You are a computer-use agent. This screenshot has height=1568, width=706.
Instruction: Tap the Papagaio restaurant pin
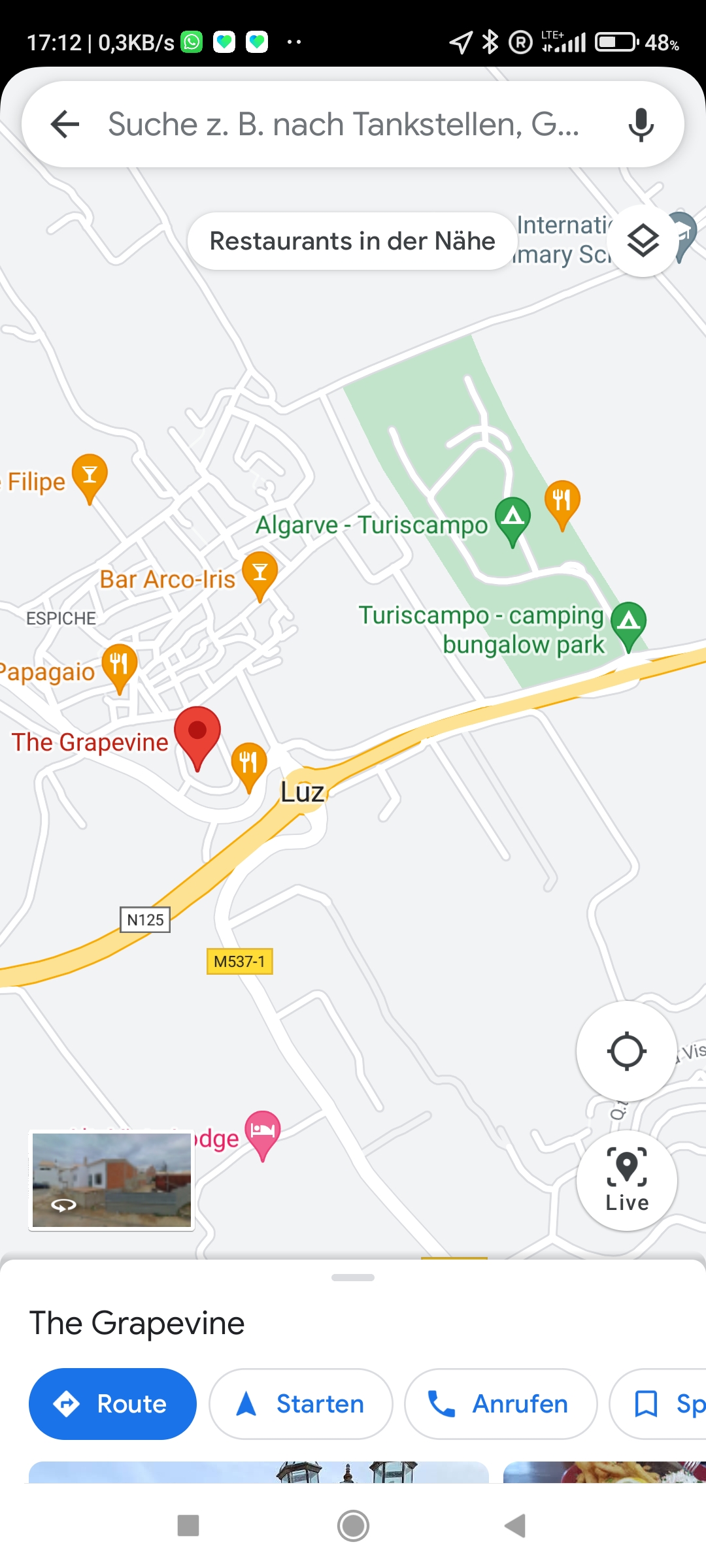(x=120, y=668)
